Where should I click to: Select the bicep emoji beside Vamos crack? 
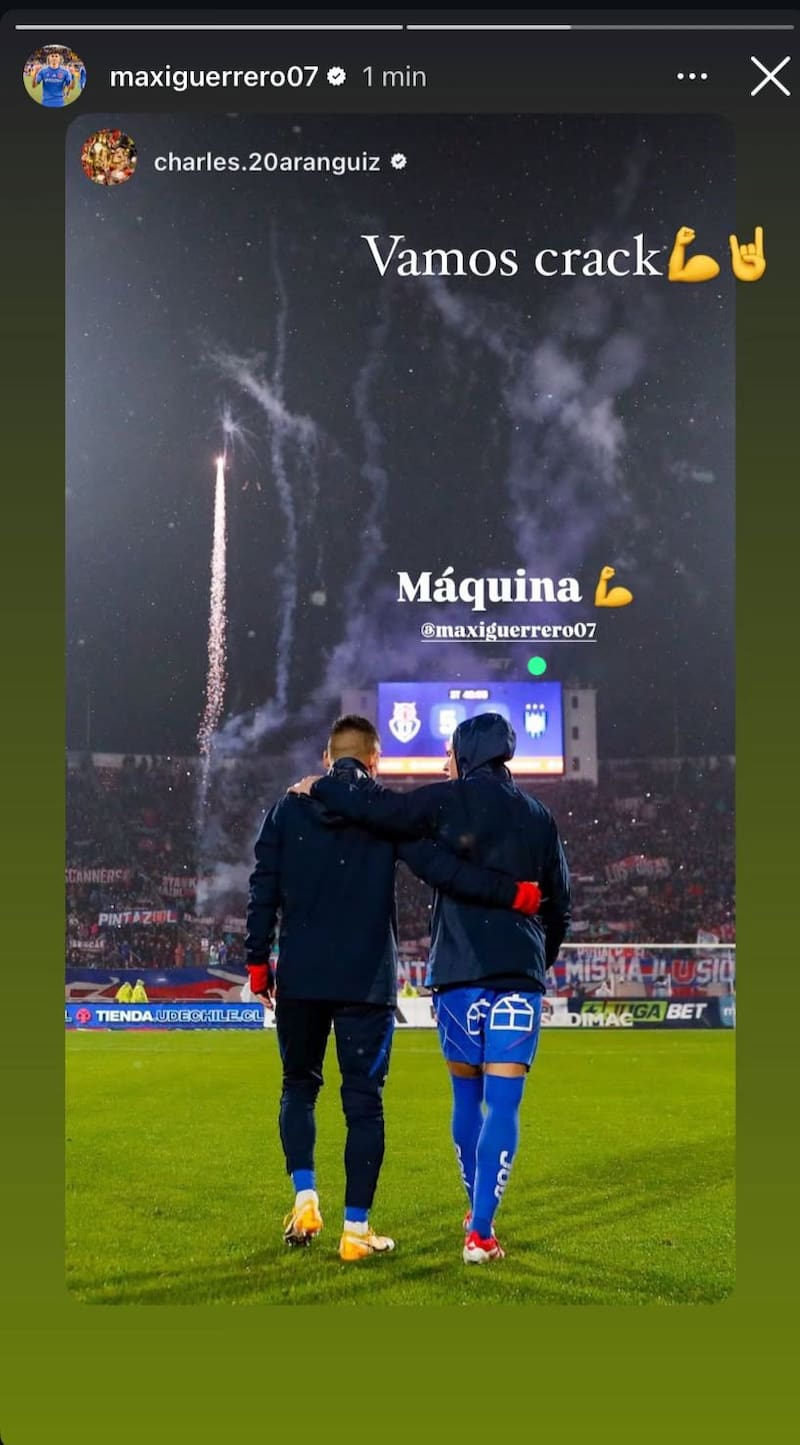click(x=693, y=258)
